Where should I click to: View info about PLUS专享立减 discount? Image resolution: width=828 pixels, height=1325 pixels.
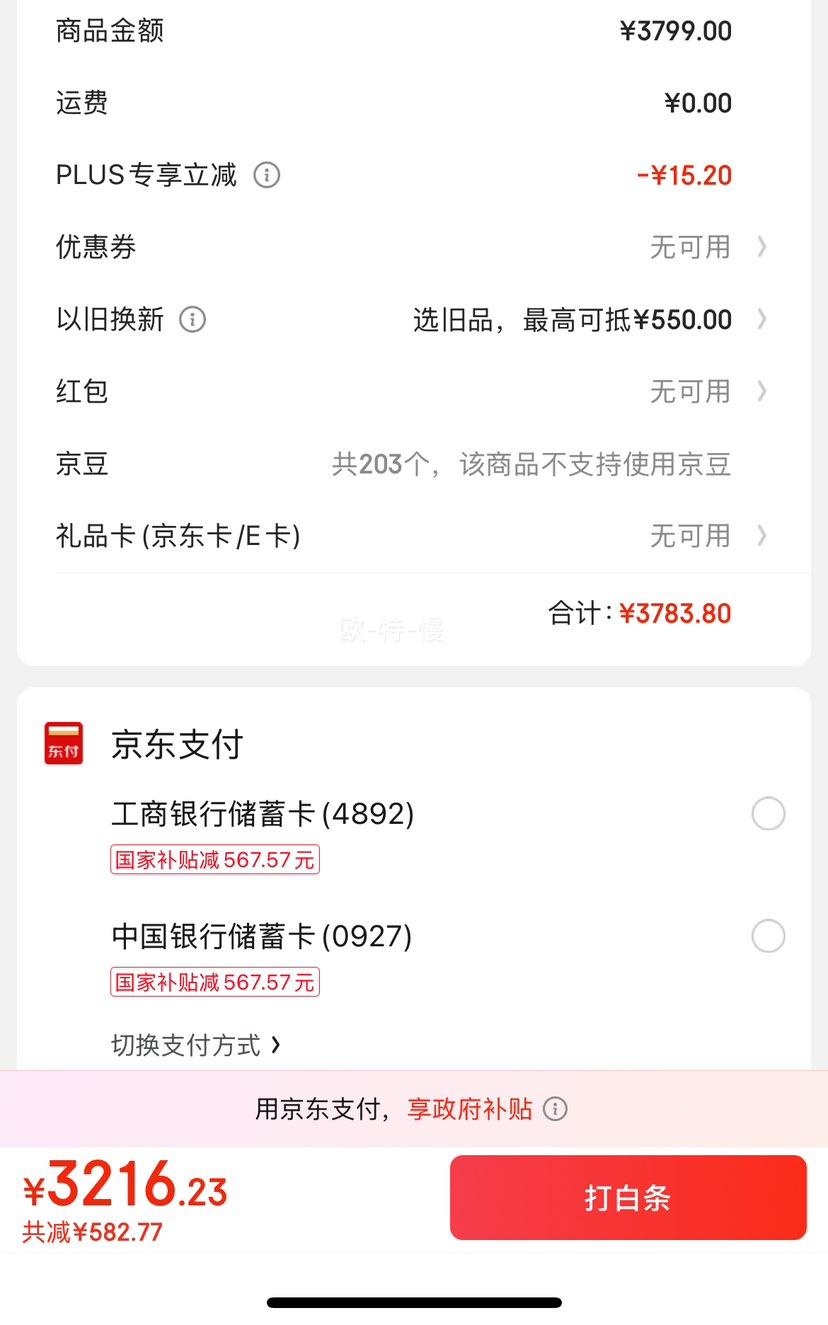[x=267, y=175]
